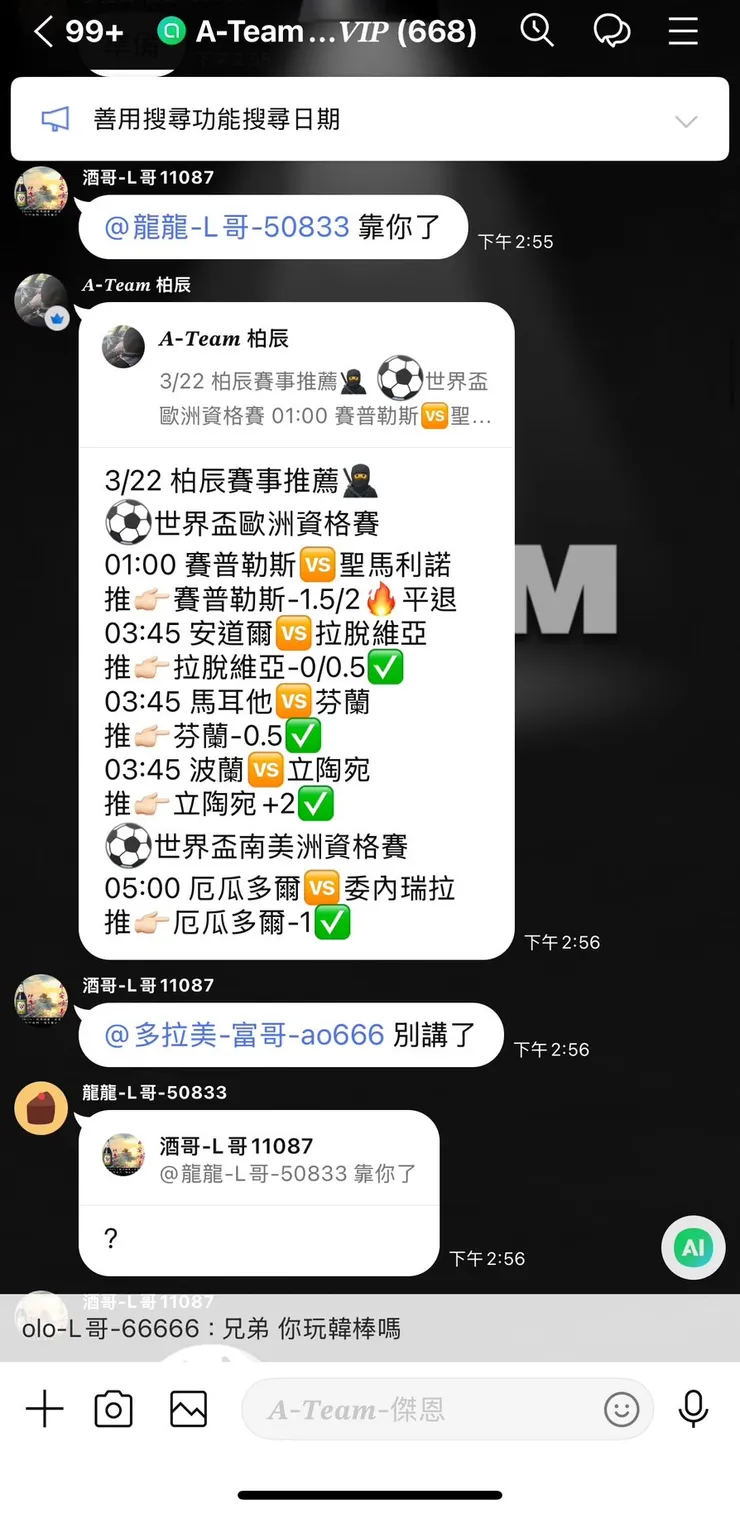
Task: Open the hamburger menu in the top right
Action: (683, 31)
